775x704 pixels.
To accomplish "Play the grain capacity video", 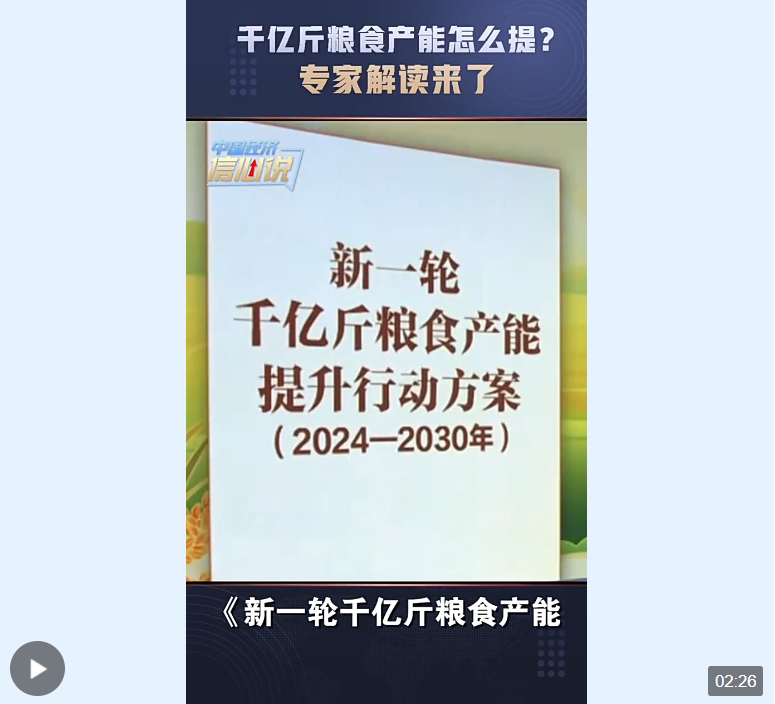I will 37,668.
